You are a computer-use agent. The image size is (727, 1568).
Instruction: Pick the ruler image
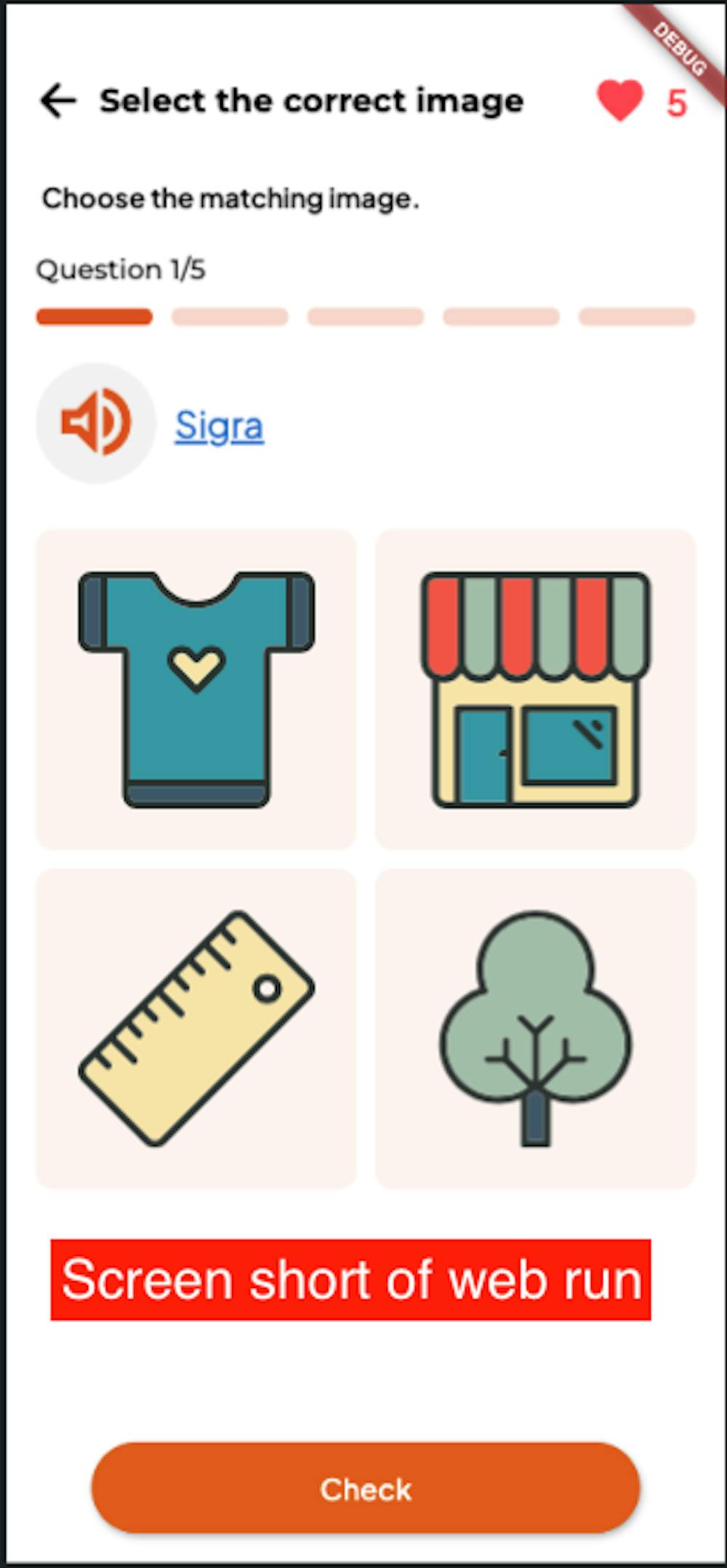tap(196, 1028)
